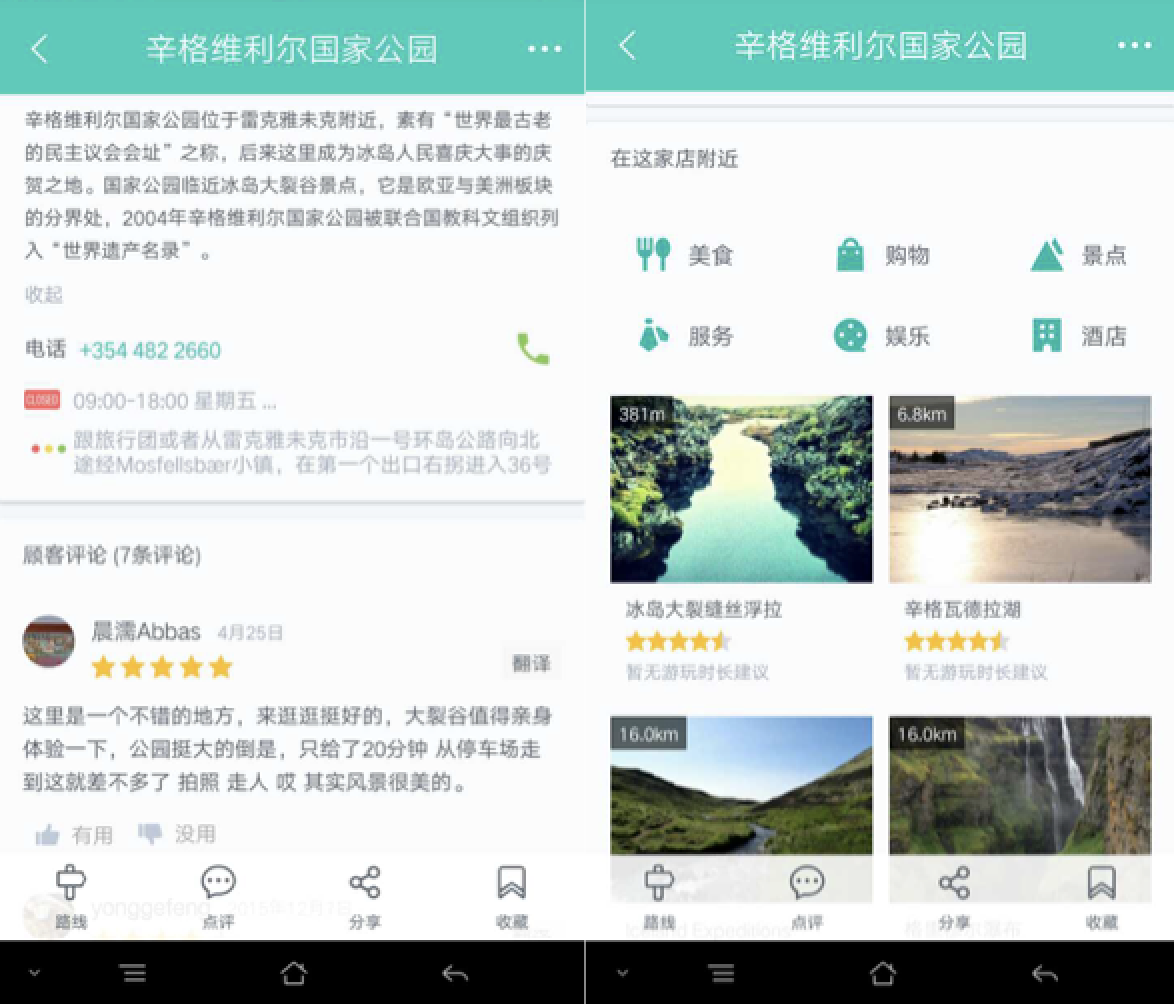Screen dimensions: 1174x1004
Task: Browse nearby 服务 services
Action: tap(685, 335)
